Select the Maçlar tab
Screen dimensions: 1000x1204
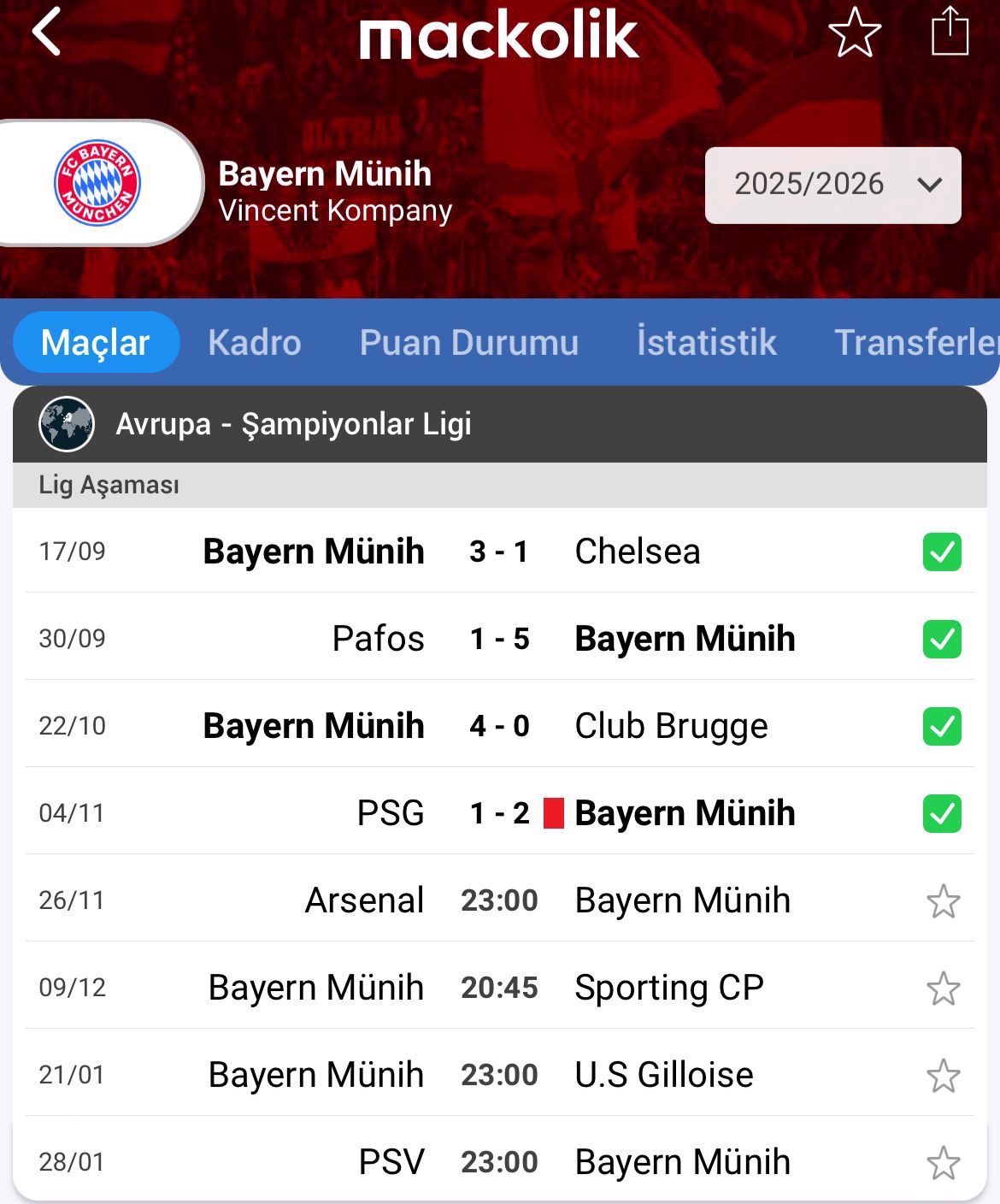coord(95,343)
